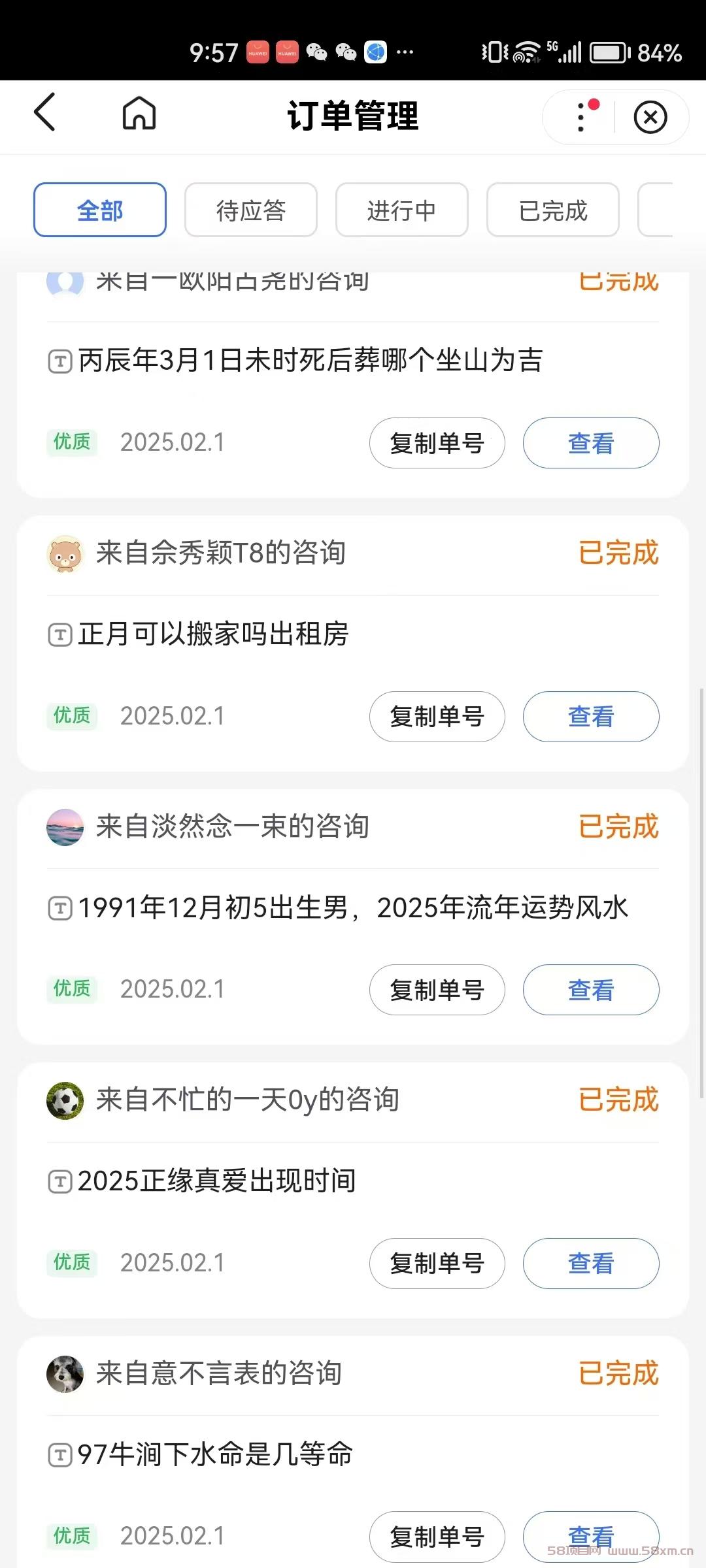
Task: Copy order number for 不忙的一天0y's consultation
Action: [x=437, y=1264]
